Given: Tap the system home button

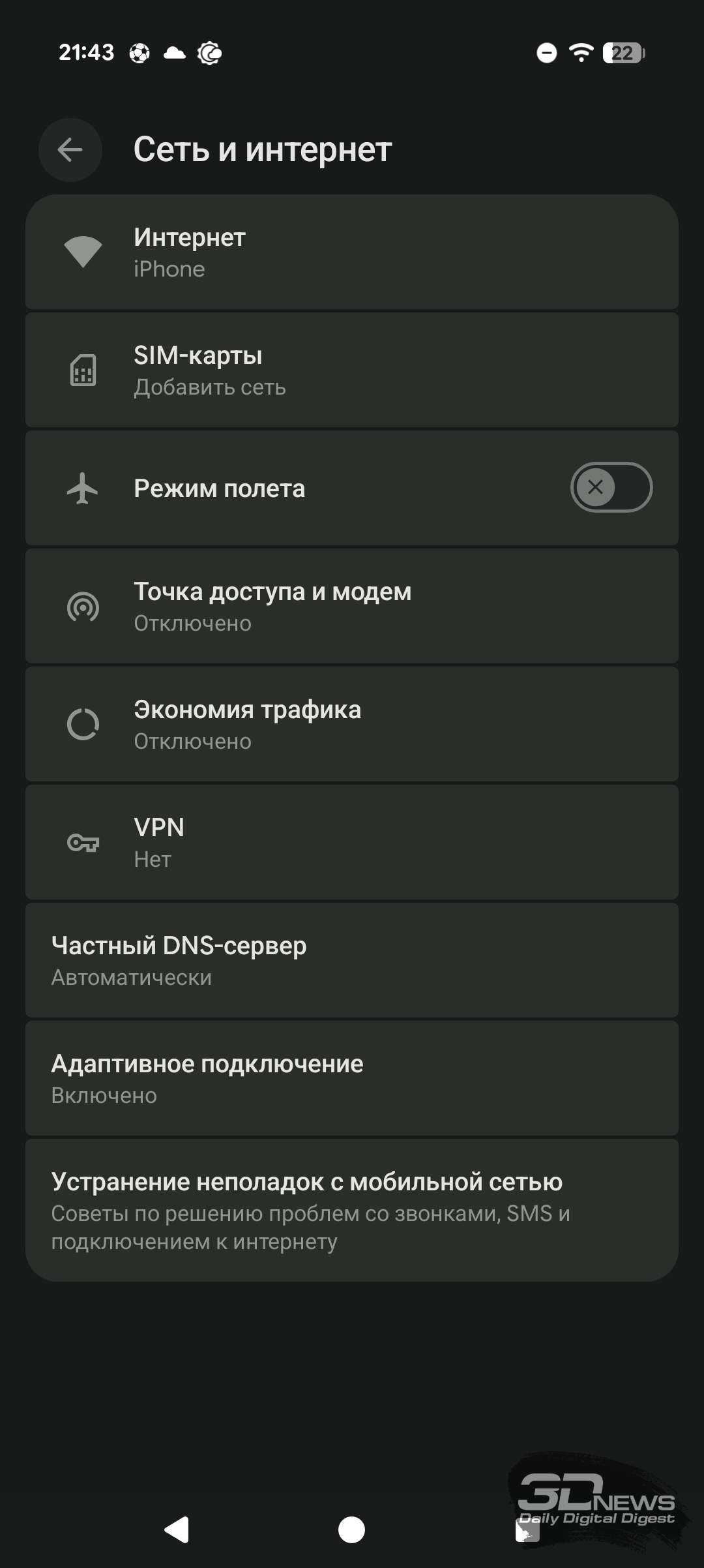Looking at the screenshot, I should (x=352, y=1530).
